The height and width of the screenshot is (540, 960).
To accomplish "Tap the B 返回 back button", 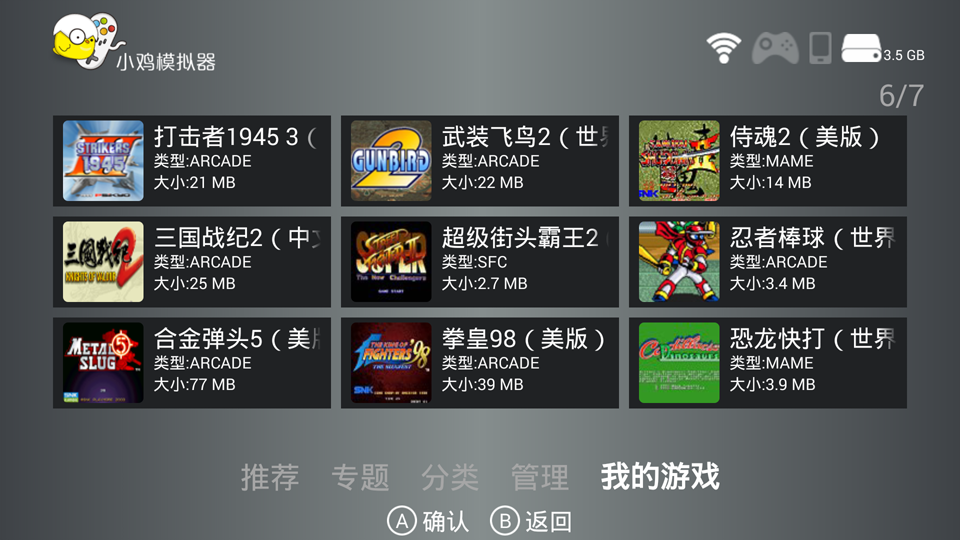I will tap(531, 521).
